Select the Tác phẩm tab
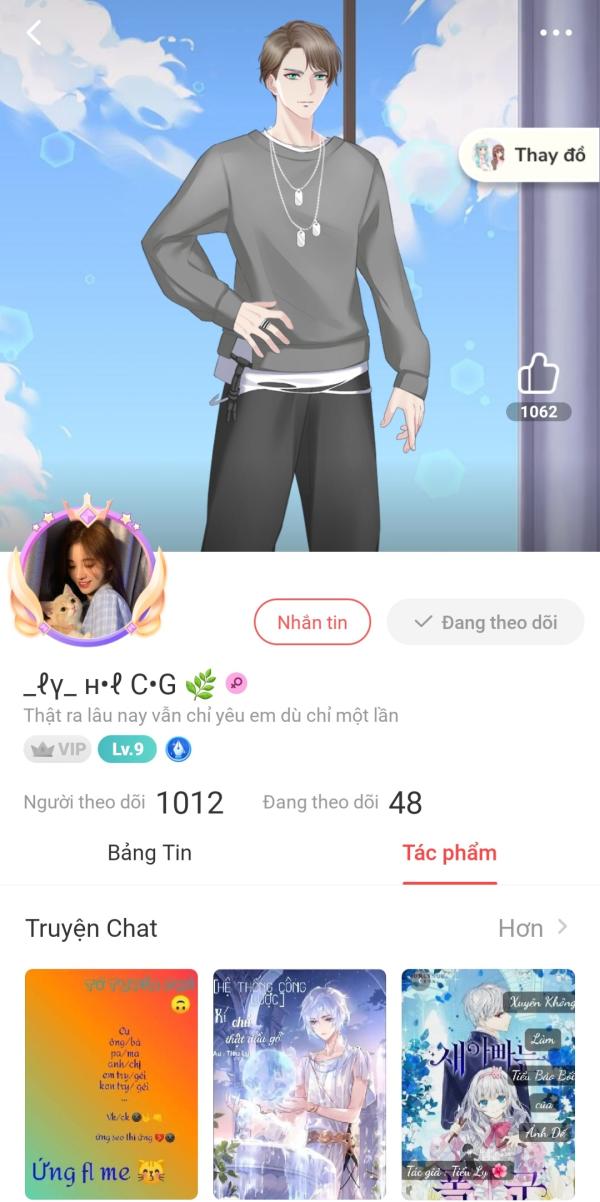600x1202 pixels. point(449,853)
